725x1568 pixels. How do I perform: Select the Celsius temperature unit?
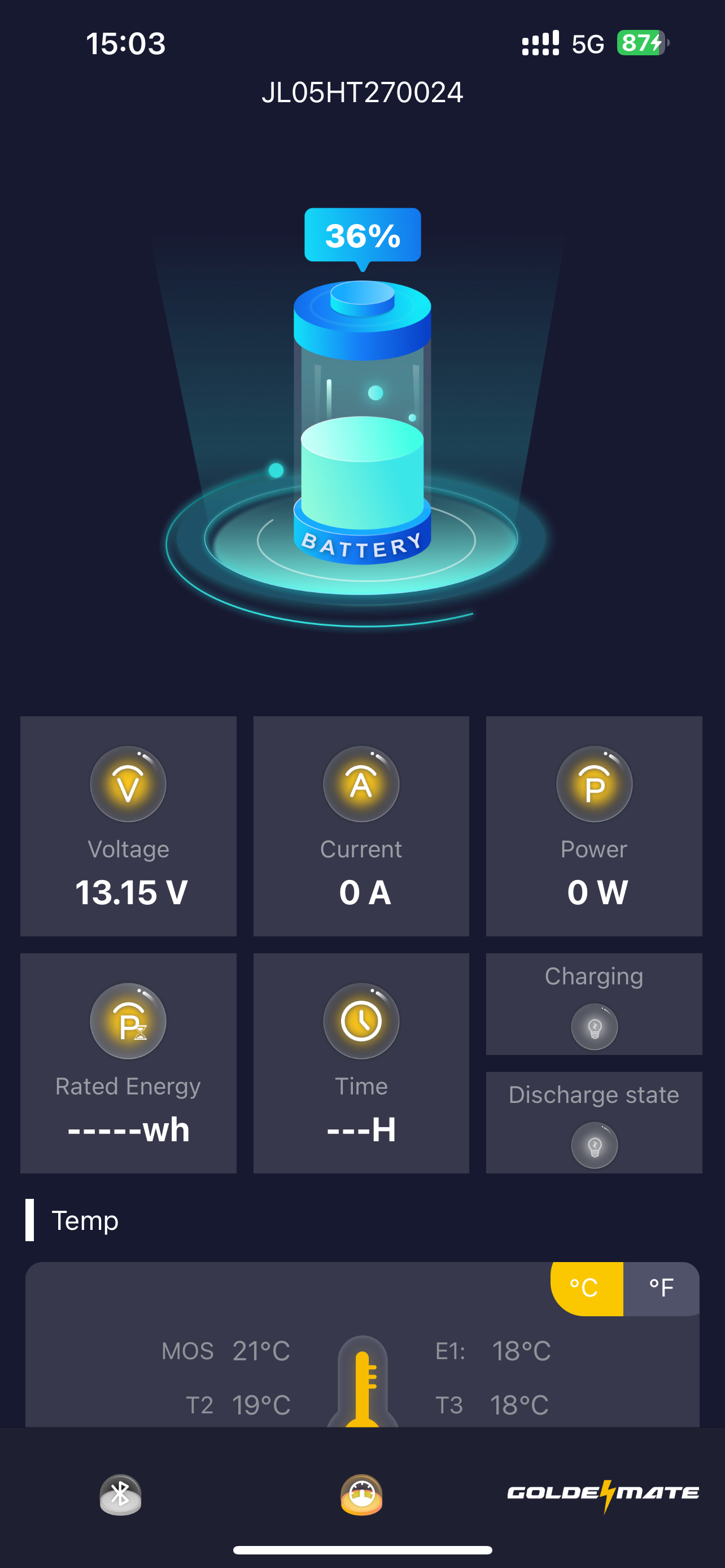[x=586, y=1288]
